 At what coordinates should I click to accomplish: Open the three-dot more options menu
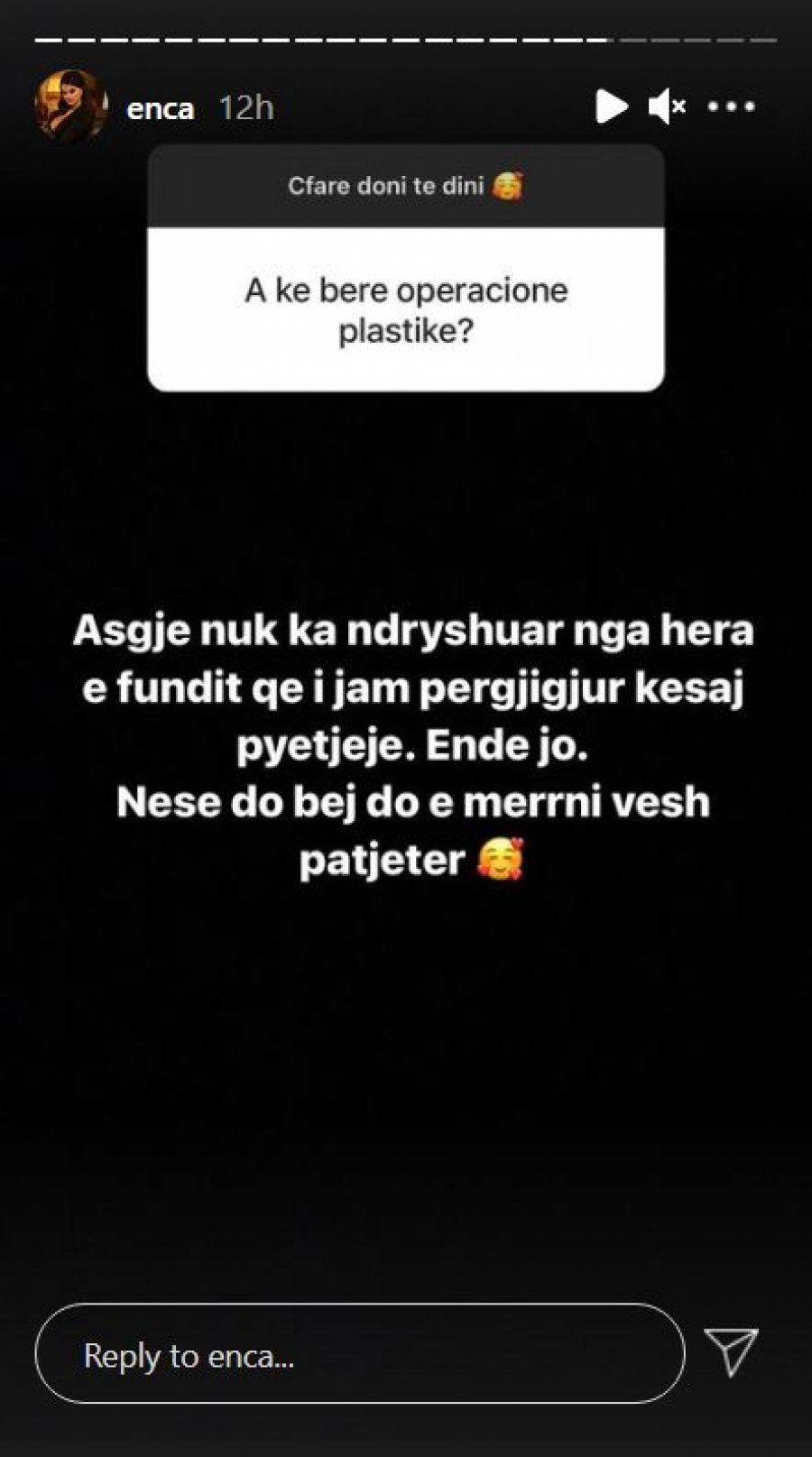click(x=731, y=106)
